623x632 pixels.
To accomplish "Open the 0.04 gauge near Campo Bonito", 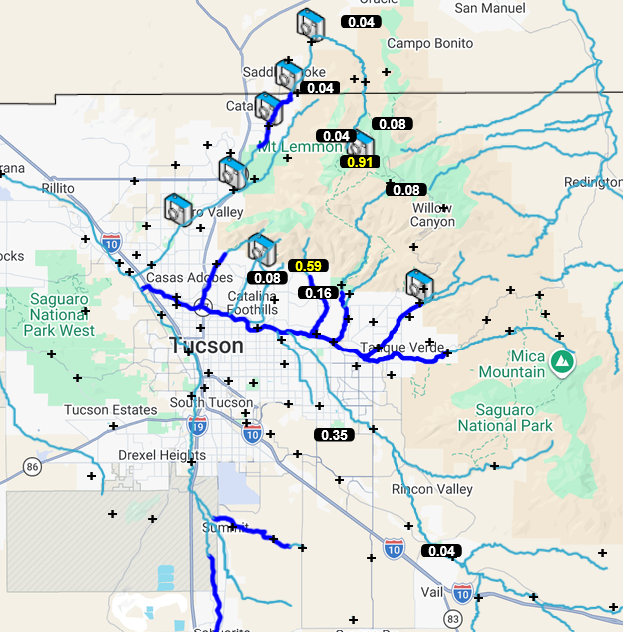I will pyautogui.click(x=361, y=22).
